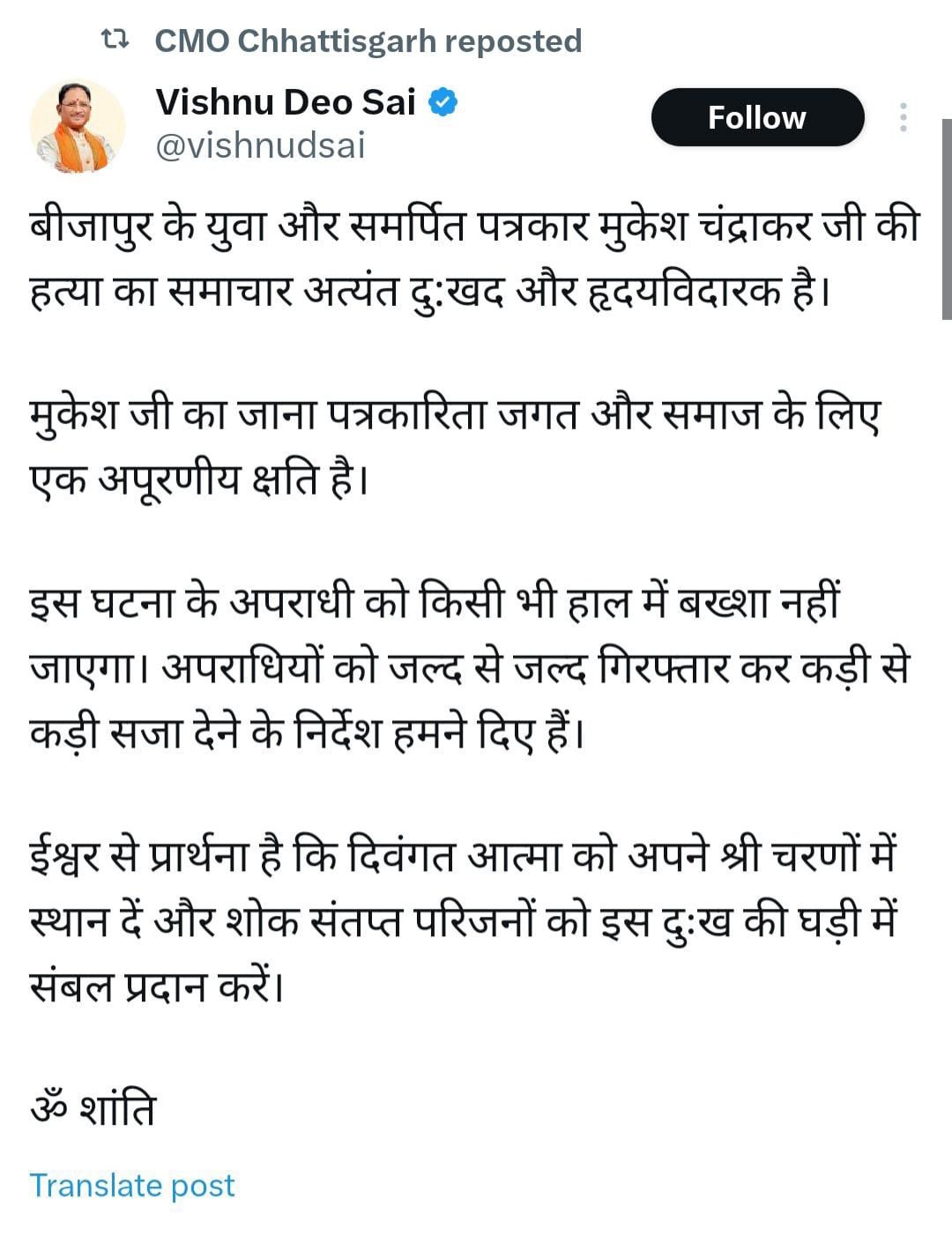The width and height of the screenshot is (952, 1236).
Task: Tap Translate post link
Action: (x=132, y=1185)
